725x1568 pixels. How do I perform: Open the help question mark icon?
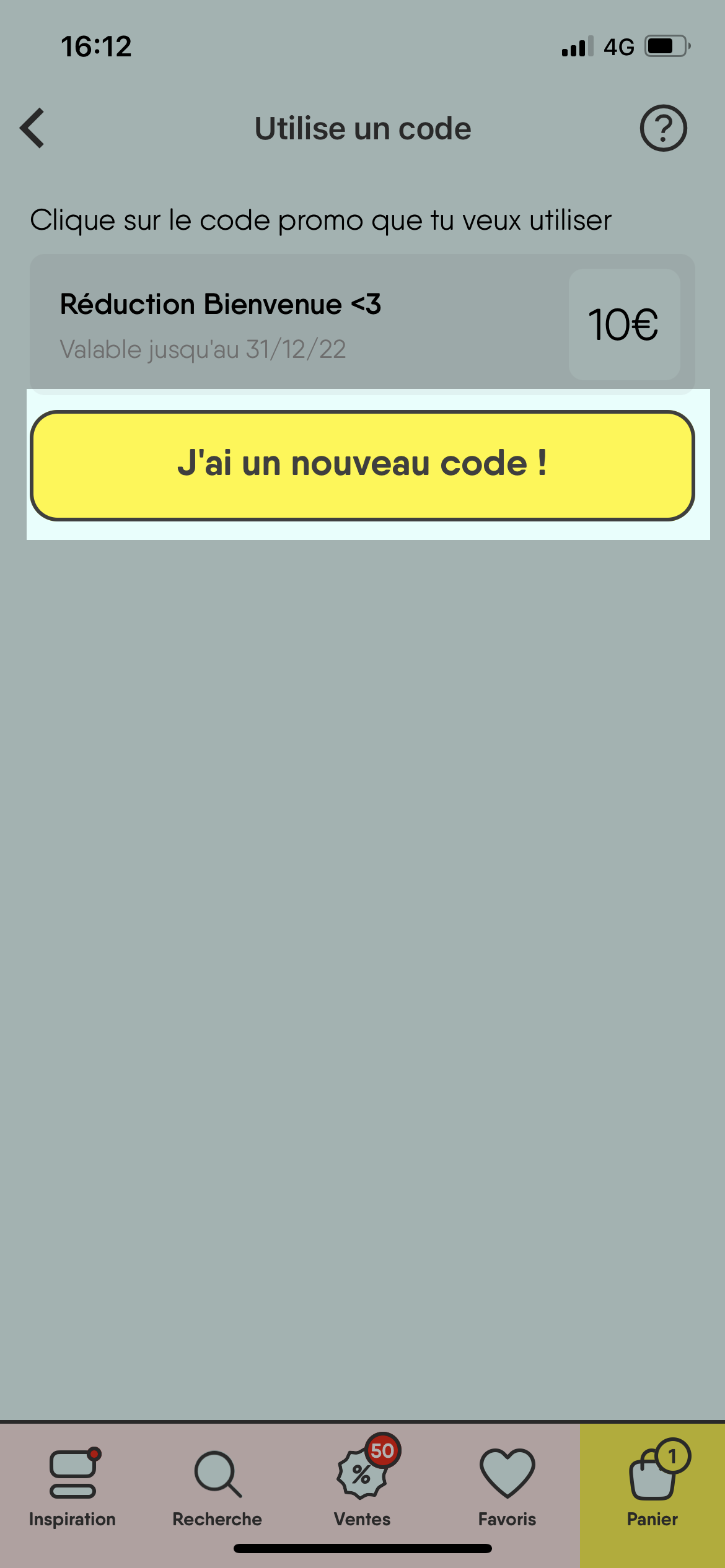tap(662, 128)
